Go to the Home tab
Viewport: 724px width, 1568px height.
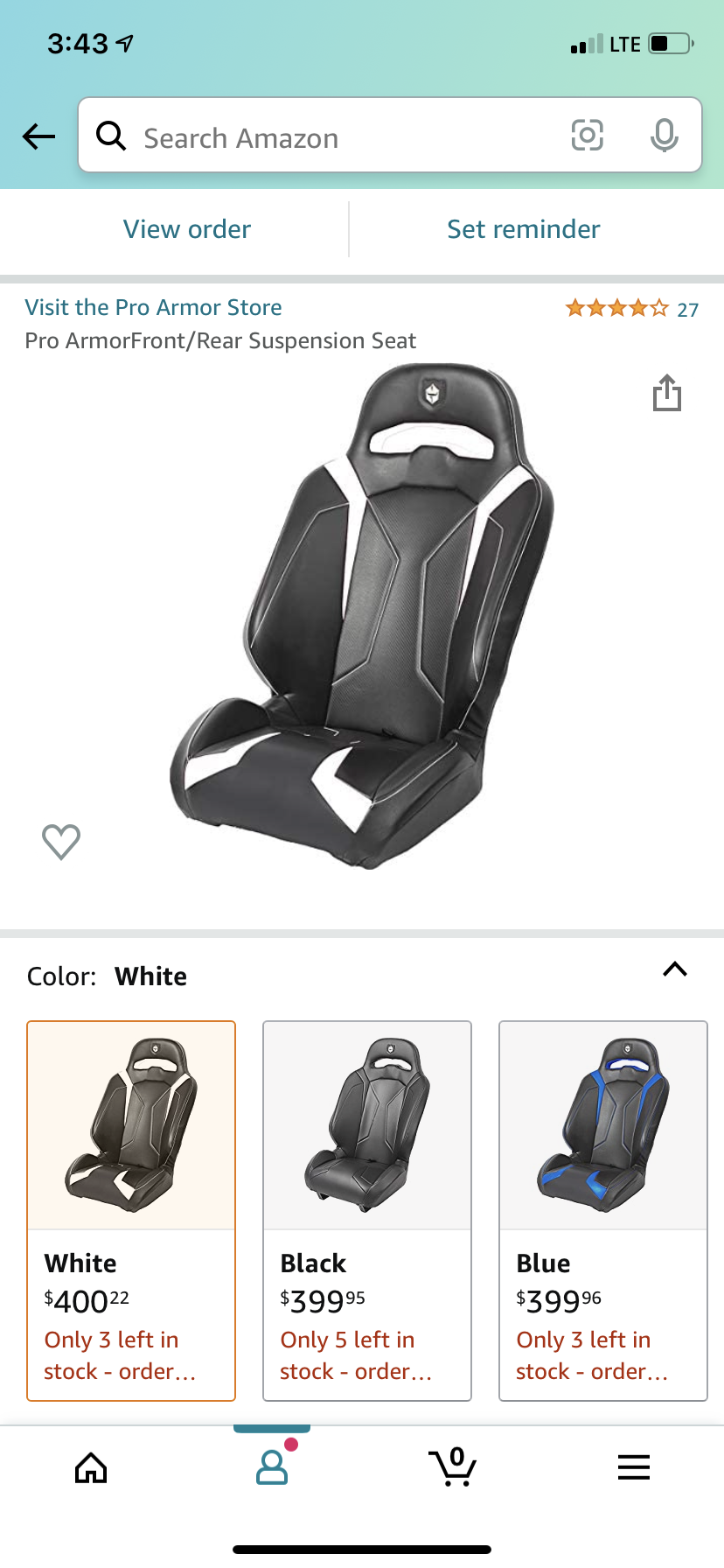[x=91, y=1468]
